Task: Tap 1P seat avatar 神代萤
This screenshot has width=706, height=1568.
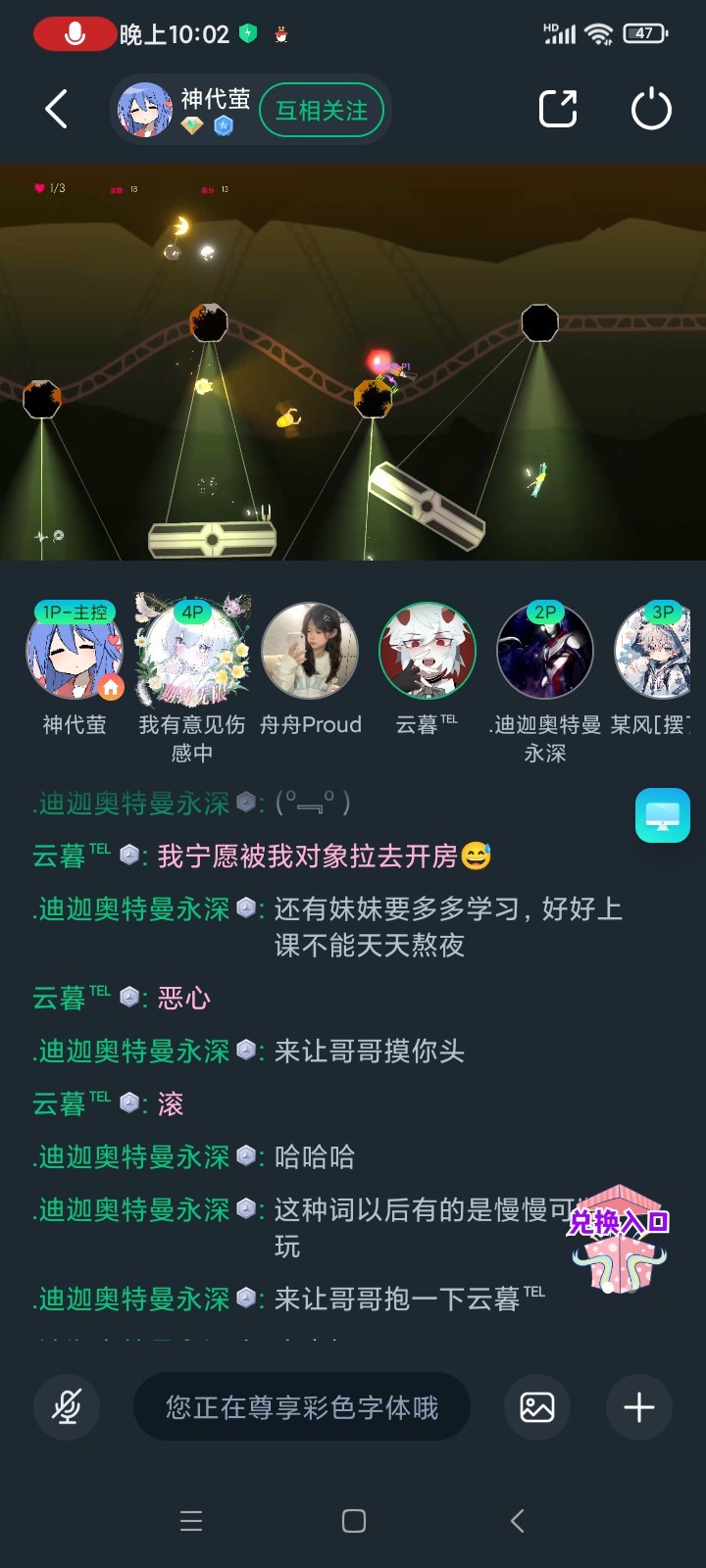Action: tap(75, 651)
